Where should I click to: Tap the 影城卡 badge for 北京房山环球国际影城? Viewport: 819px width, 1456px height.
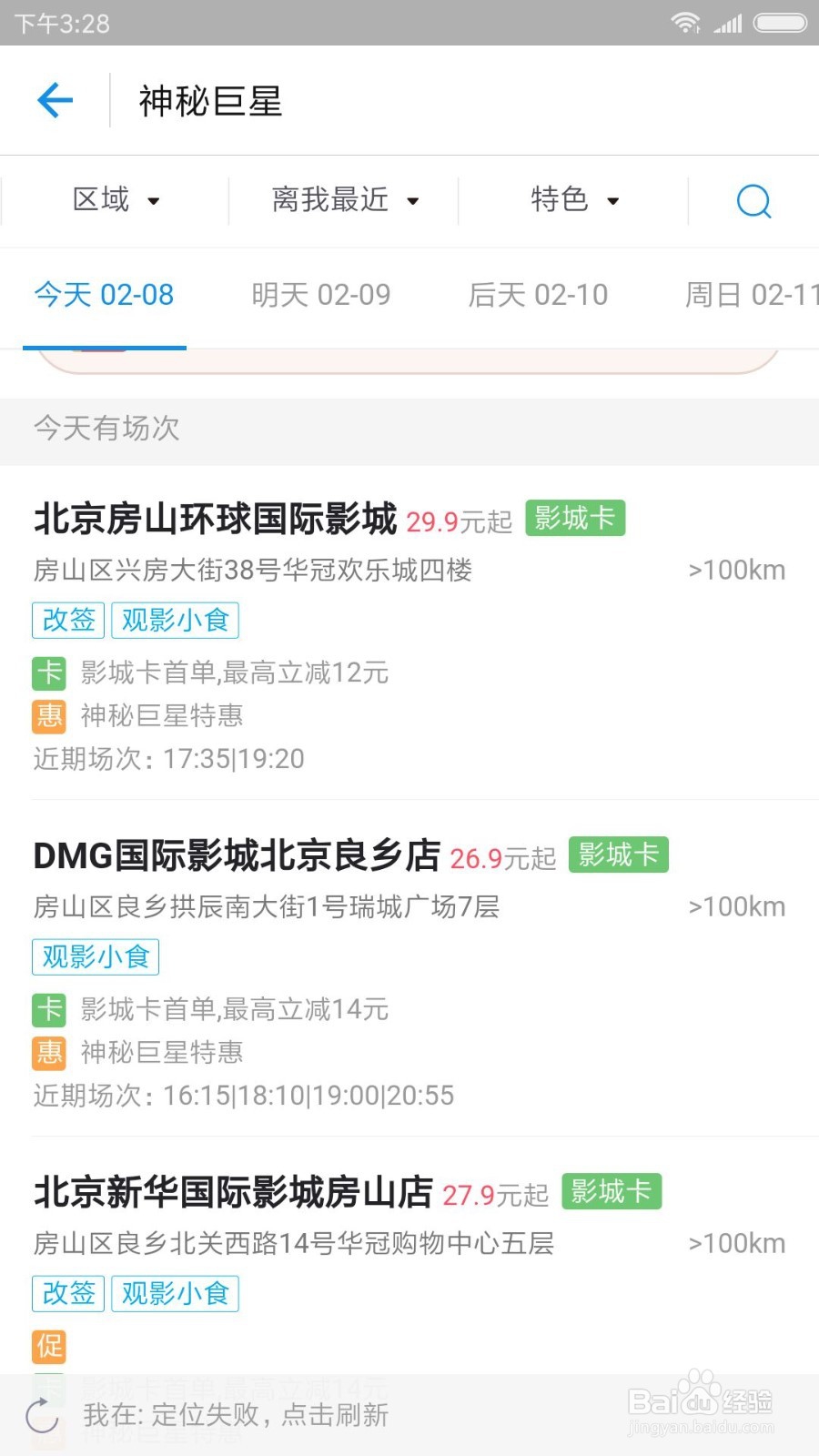pyautogui.click(x=574, y=518)
